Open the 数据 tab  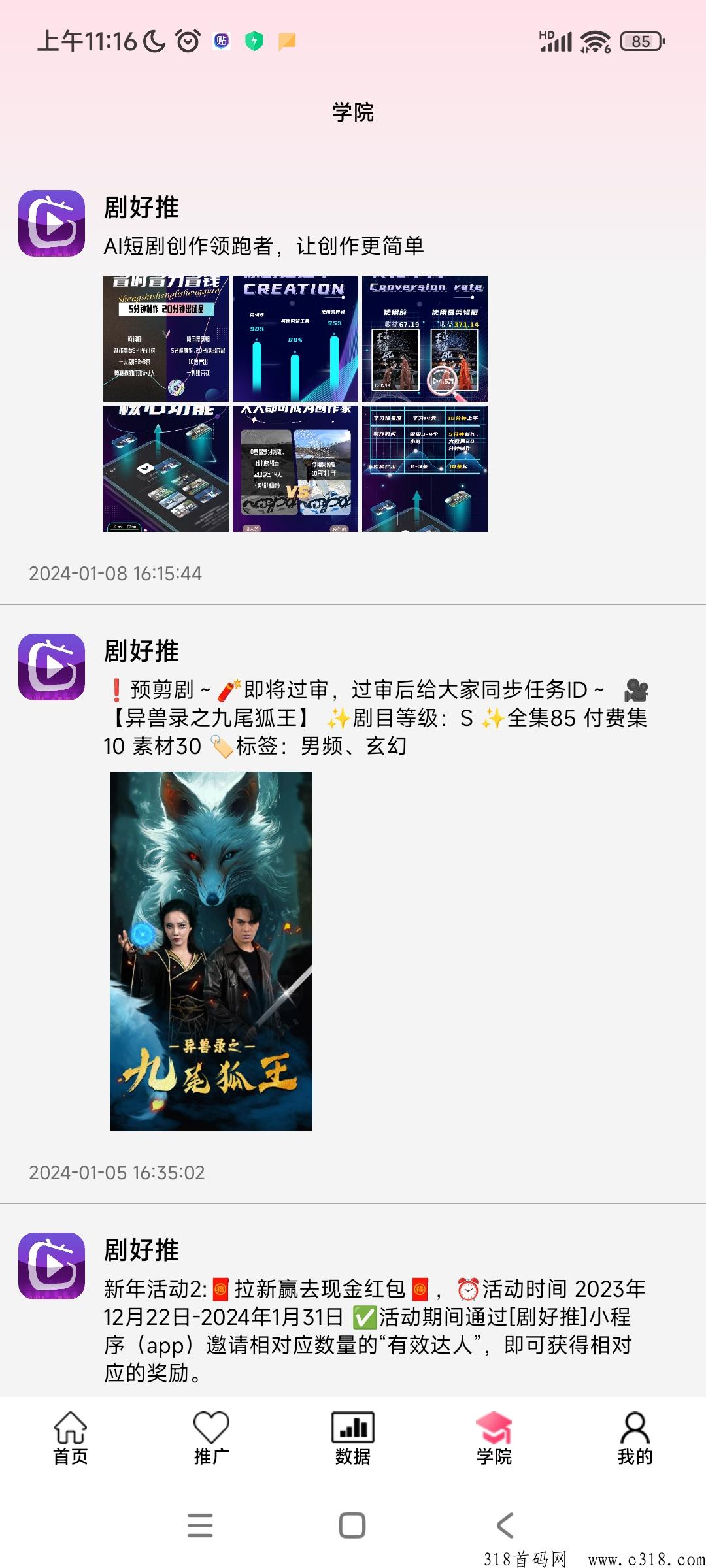[353, 1438]
